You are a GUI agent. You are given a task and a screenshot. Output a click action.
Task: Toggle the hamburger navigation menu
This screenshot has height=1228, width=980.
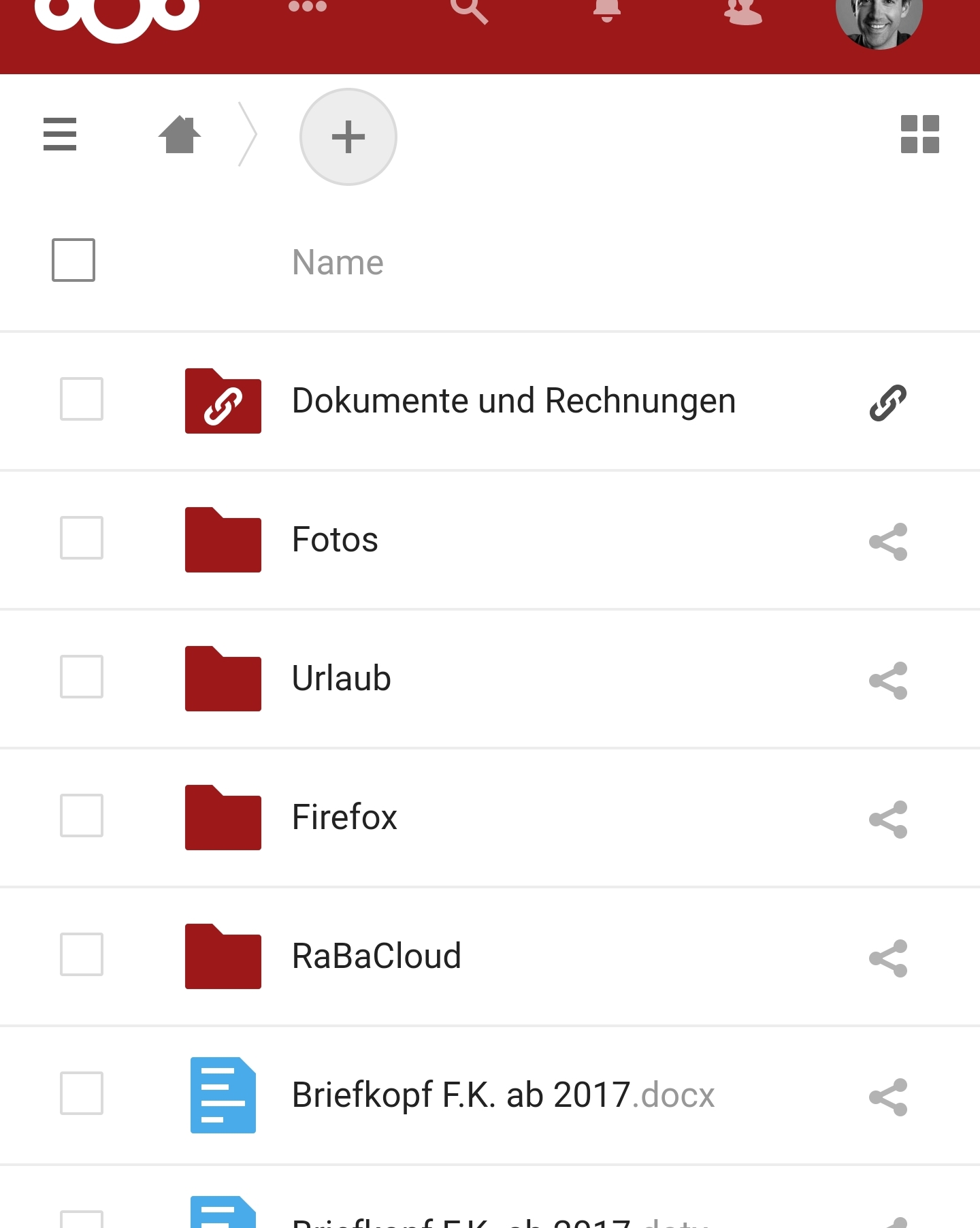click(60, 134)
